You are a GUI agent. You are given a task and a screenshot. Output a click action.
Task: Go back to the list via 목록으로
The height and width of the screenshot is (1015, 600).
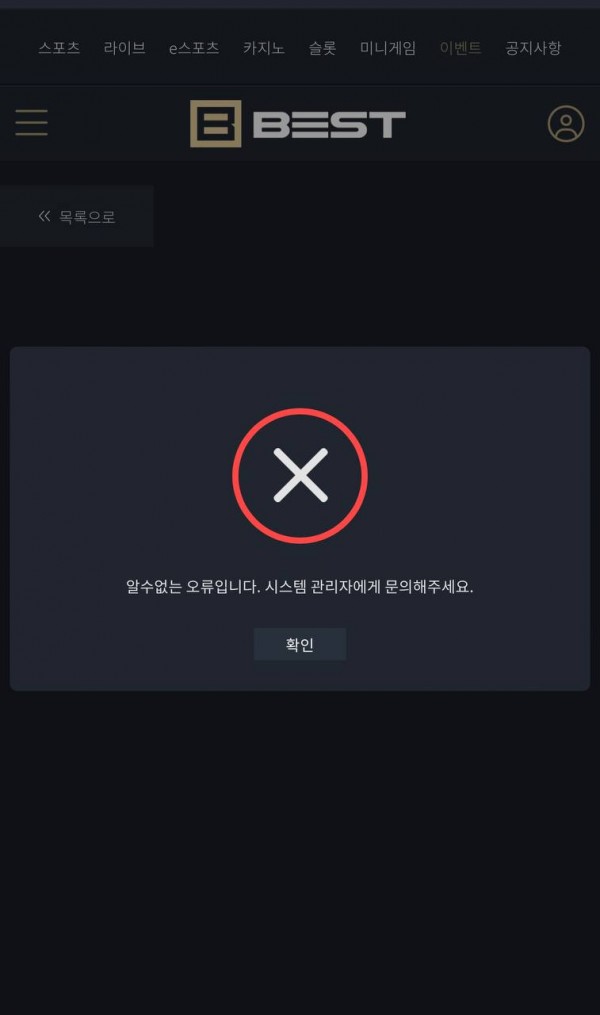click(x=77, y=216)
